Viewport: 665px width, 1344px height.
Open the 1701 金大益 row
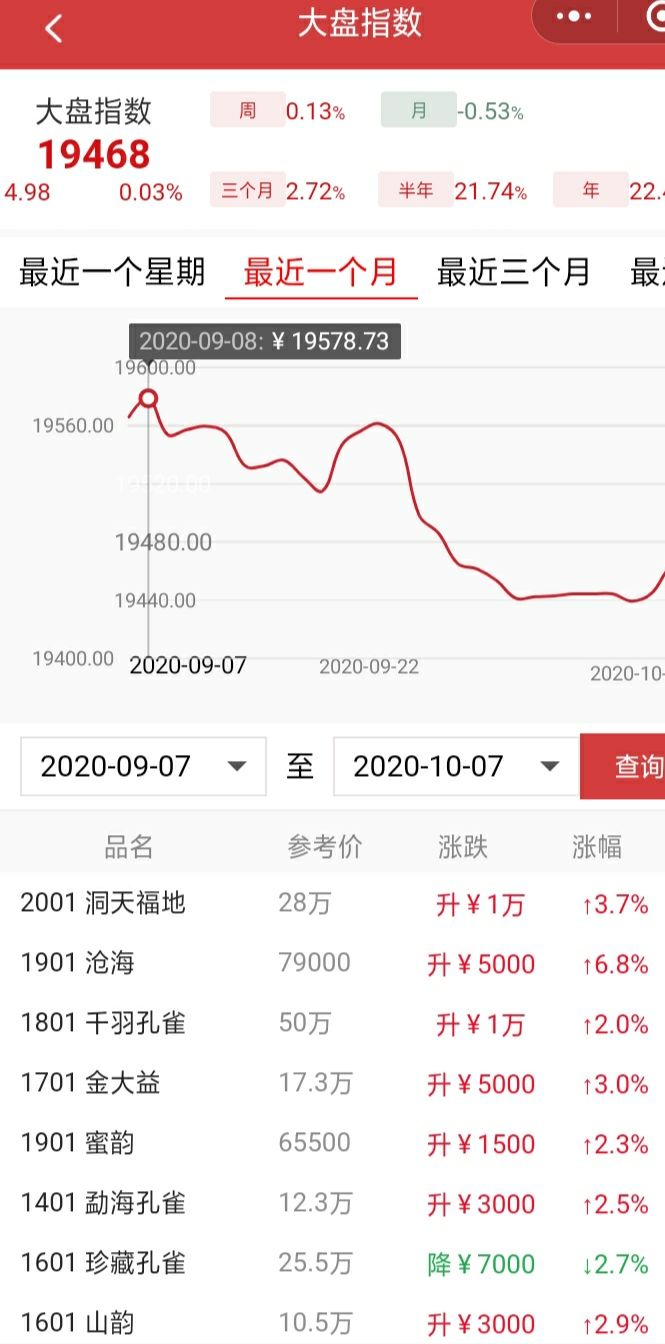click(x=332, y=1084)
